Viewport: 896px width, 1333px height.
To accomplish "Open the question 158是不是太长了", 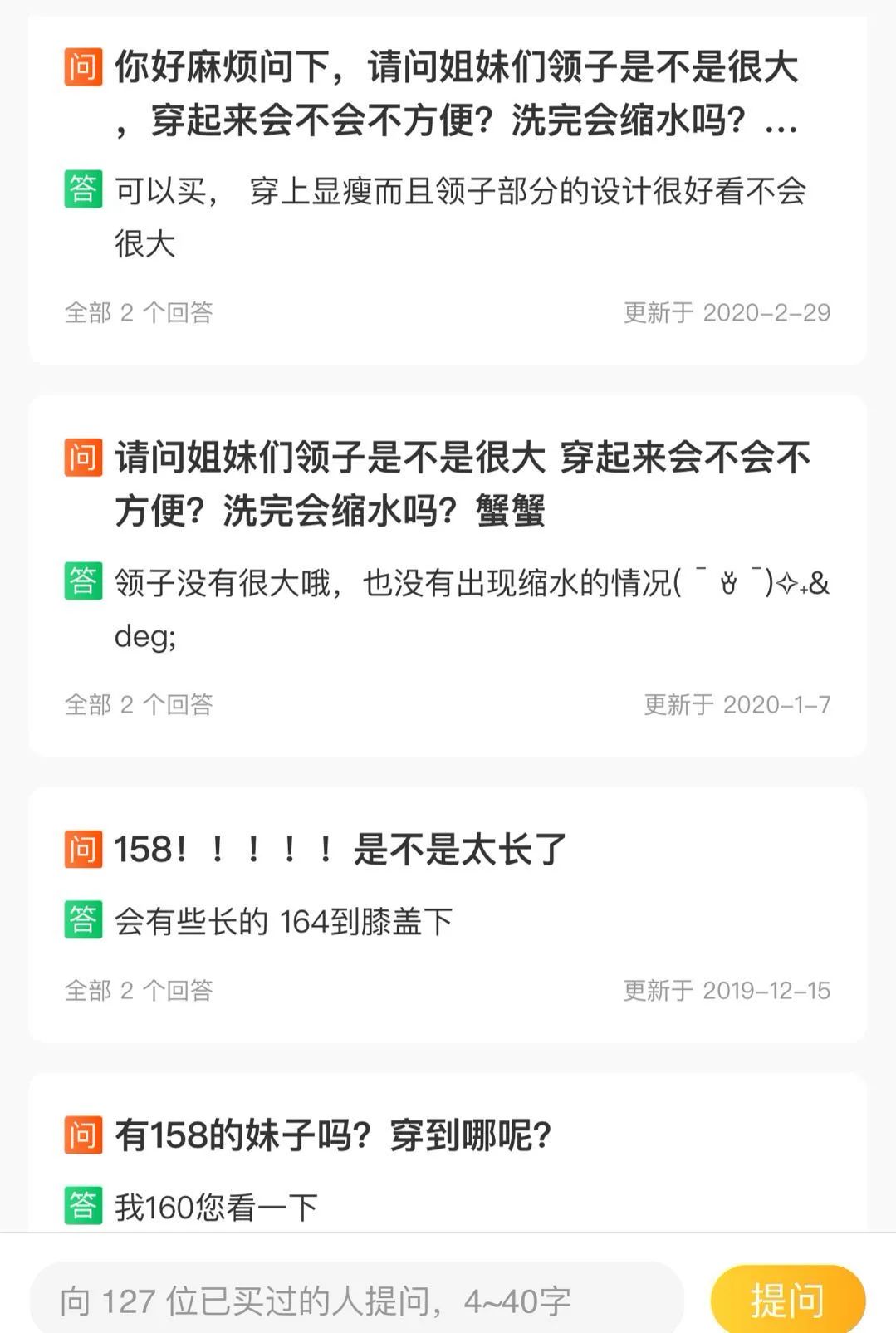I will pos(340,850).
